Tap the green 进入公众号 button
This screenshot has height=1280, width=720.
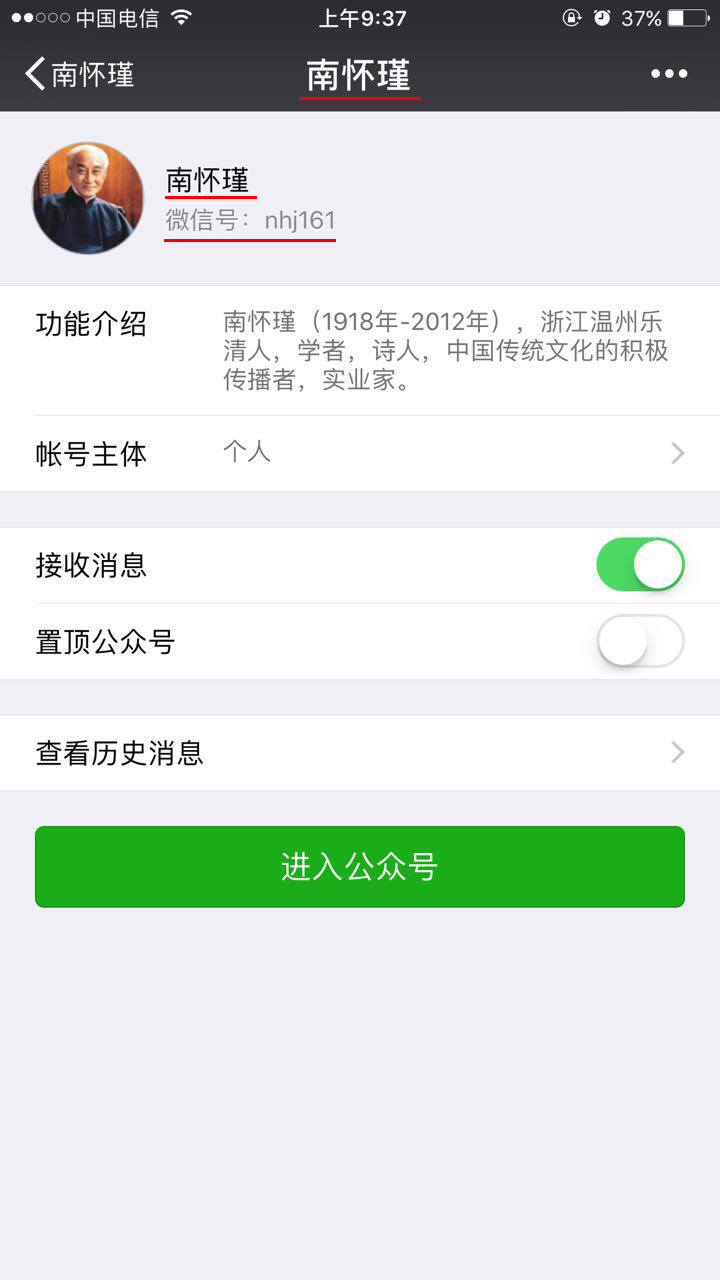(x=360, y=867)
